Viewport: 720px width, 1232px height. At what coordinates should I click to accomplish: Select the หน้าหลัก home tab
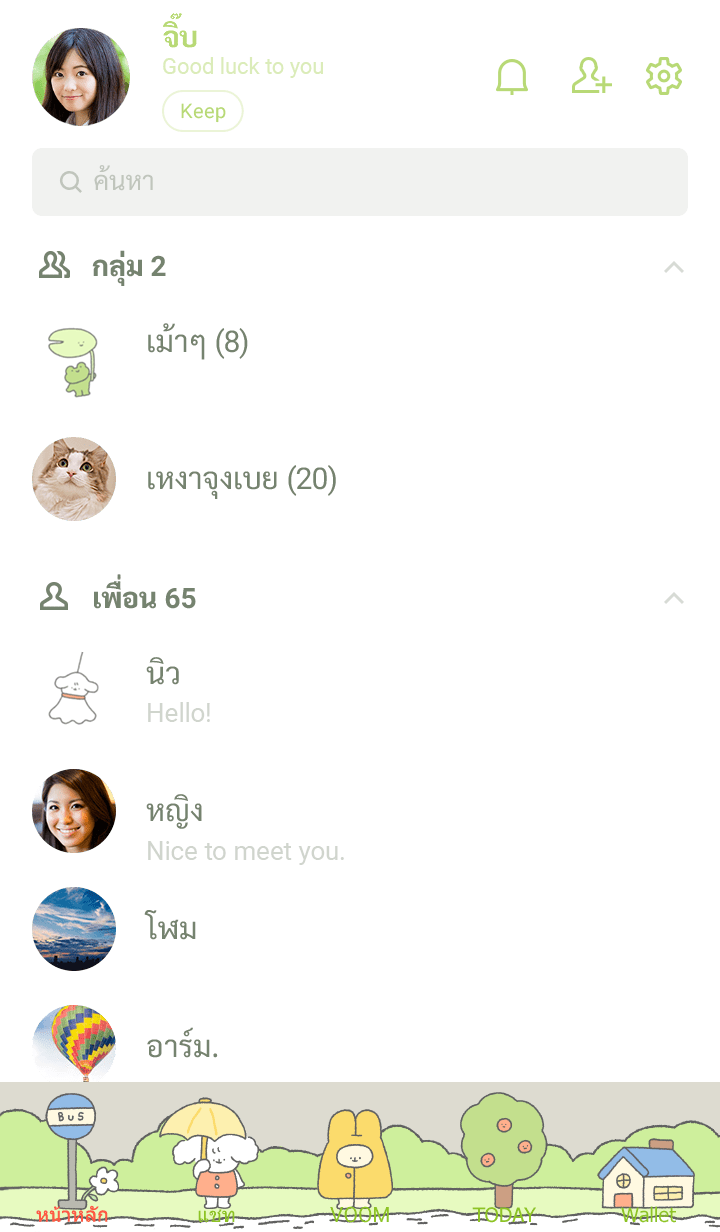[x=72, y=1160]
